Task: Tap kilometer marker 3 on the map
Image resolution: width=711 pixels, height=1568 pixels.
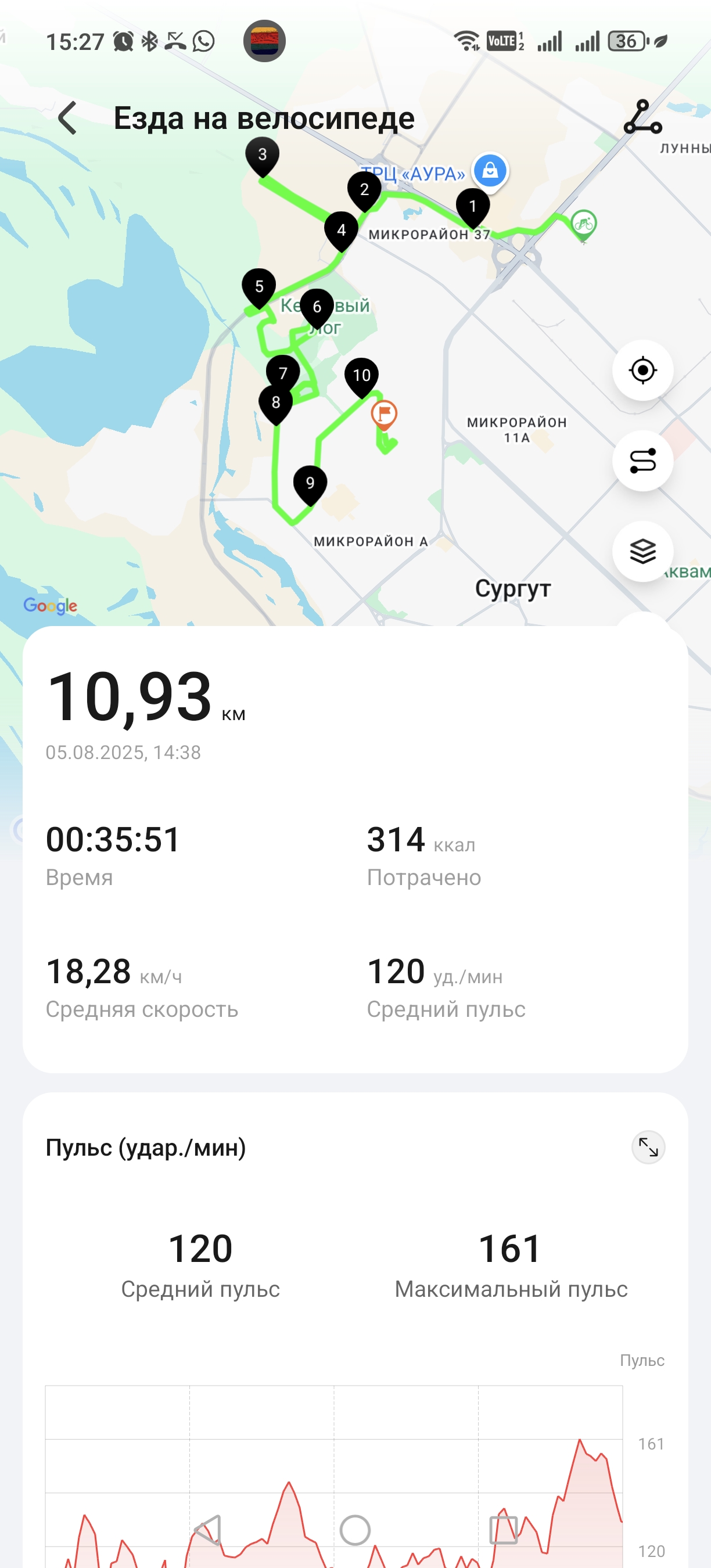Action: pos(263,157)
